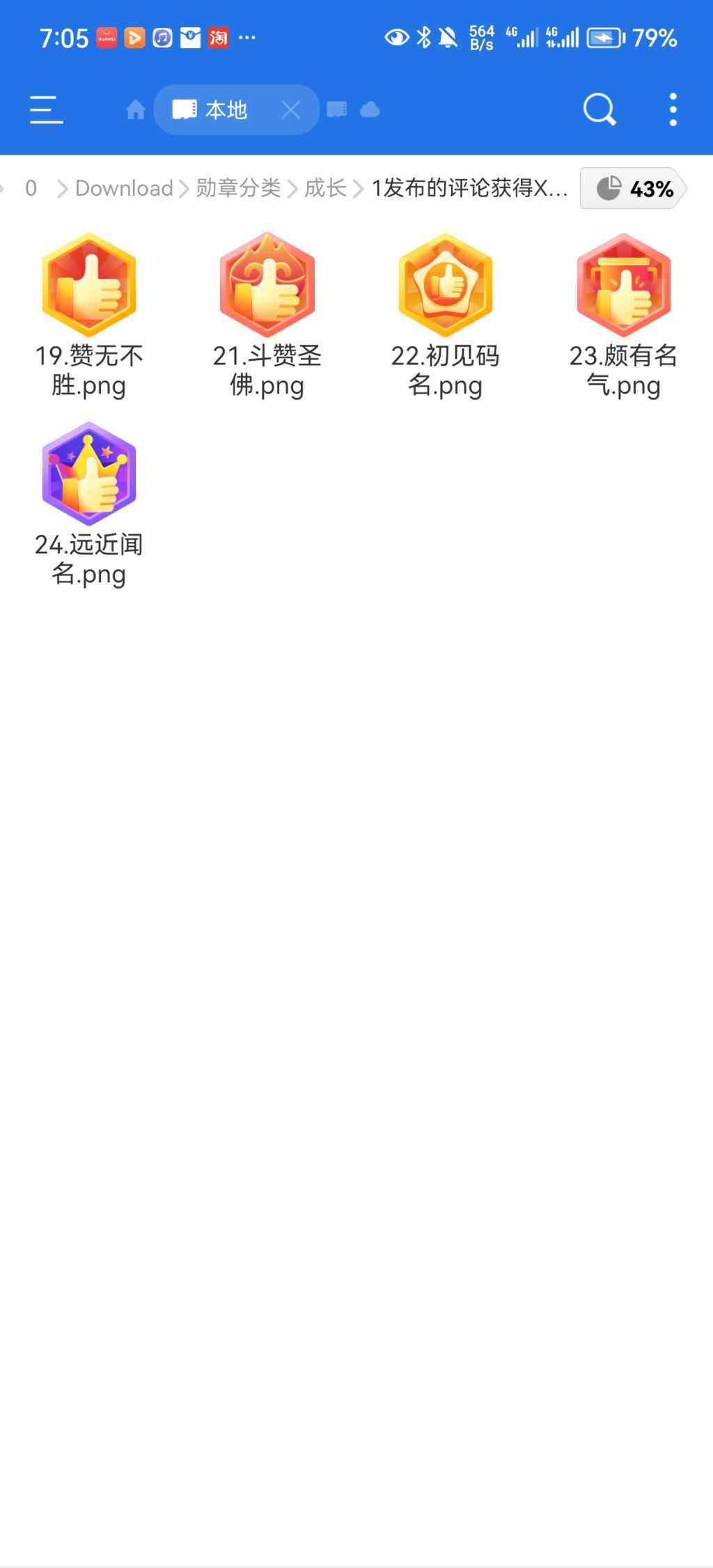Open image 19.赞无不胜.png
This screenshot has height=1568, width=713.
(89, 285)
